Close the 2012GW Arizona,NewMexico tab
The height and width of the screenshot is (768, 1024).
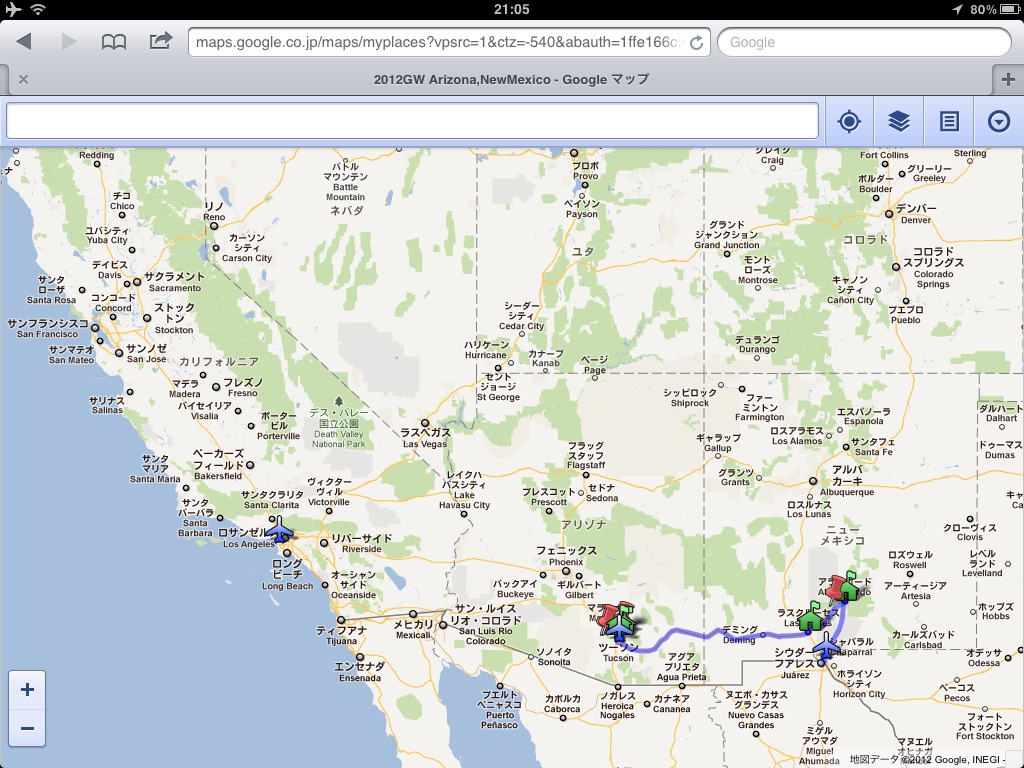click(23, 80)
